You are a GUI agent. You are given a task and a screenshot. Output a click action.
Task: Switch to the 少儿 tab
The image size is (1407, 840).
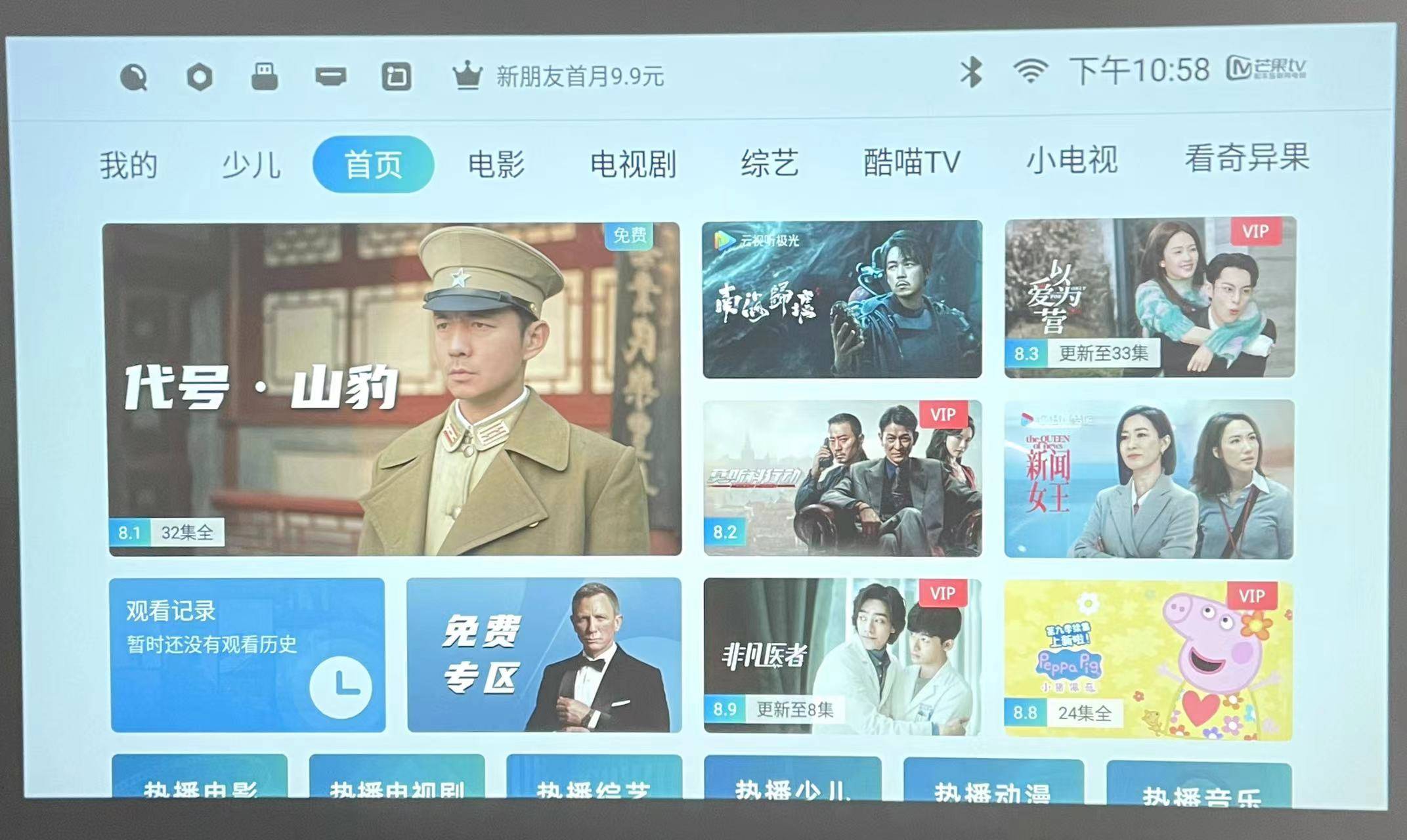tap(251, 165)
